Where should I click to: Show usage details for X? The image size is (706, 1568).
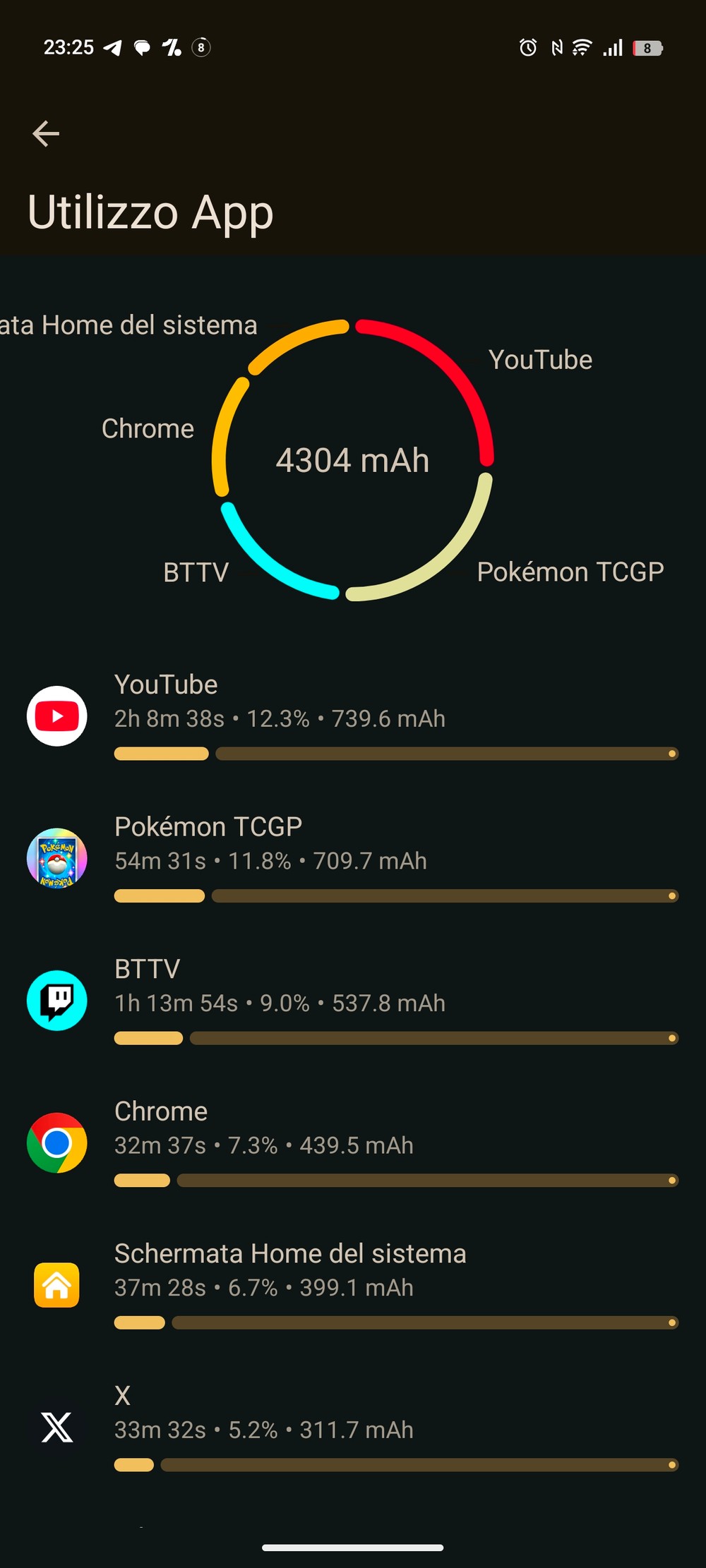(353, 1427)
